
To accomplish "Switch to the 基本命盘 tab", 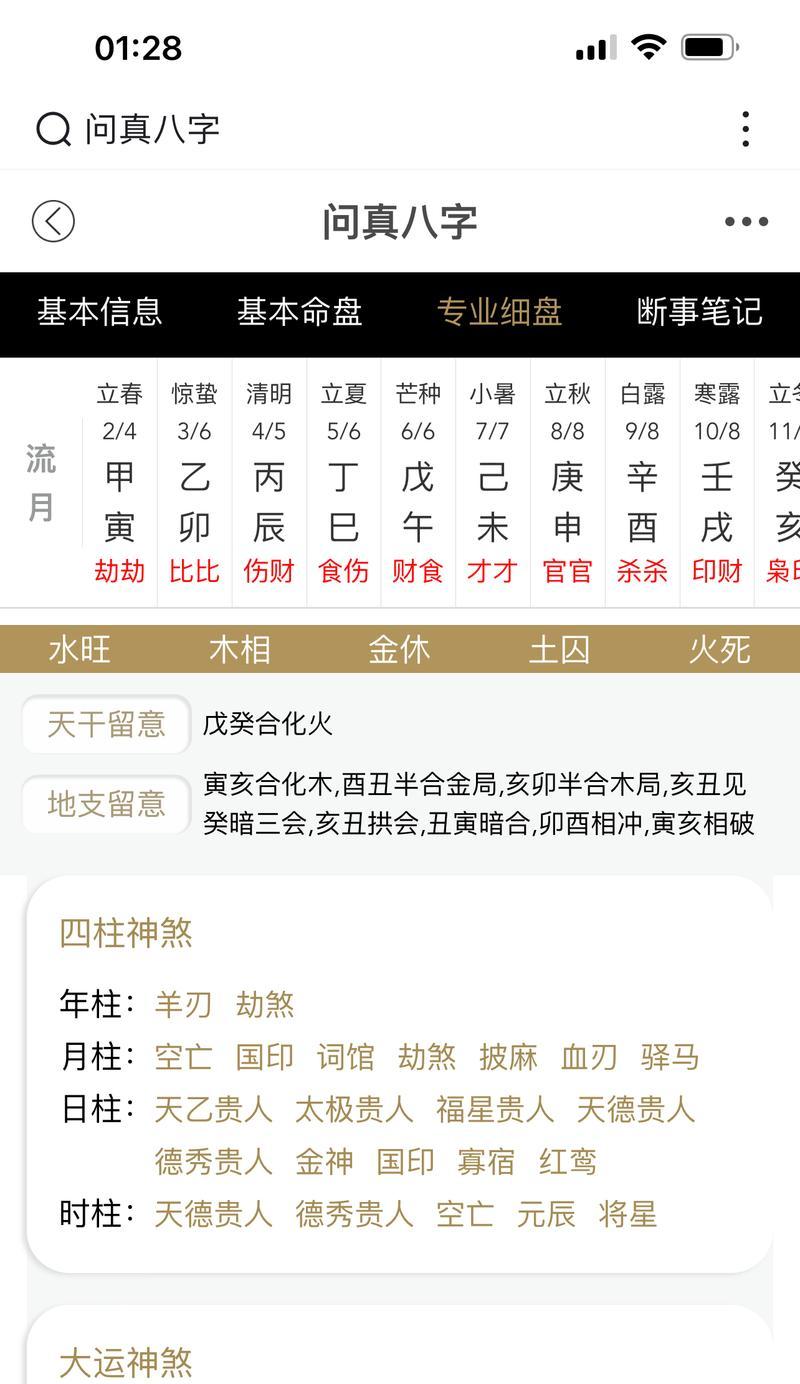I will [x=299, y=312].
